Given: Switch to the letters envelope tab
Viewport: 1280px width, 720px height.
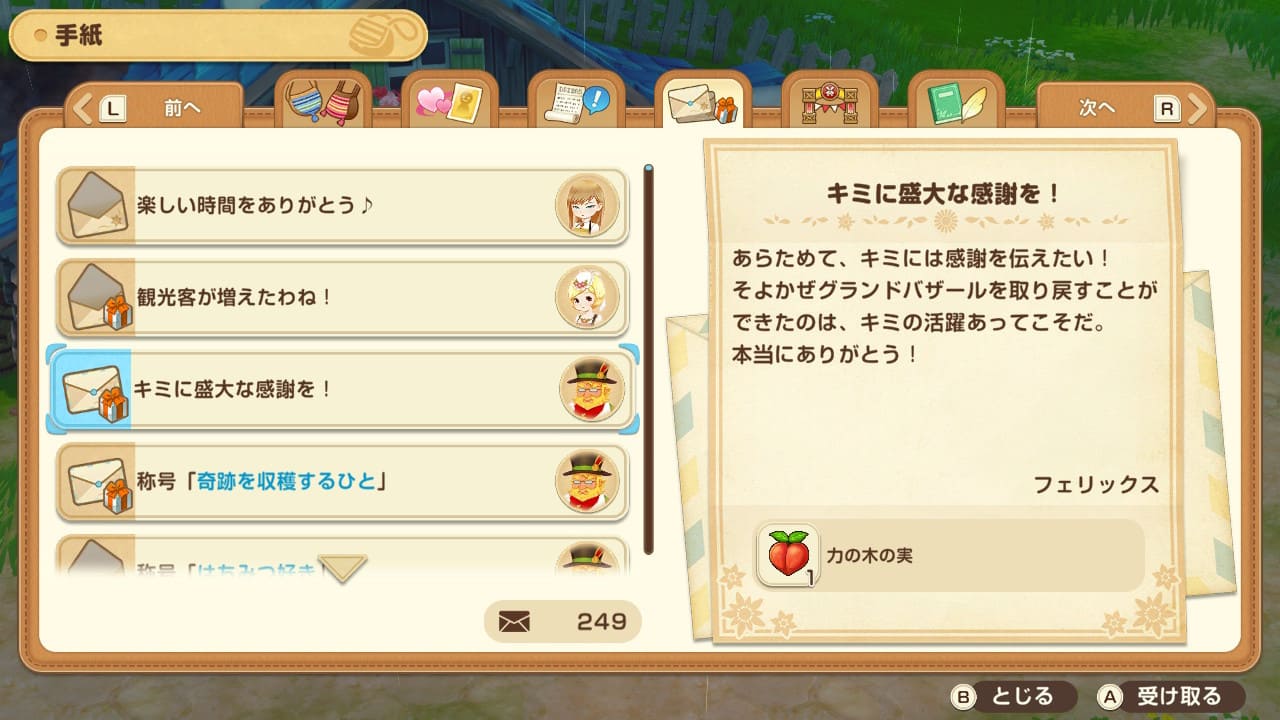Looking at the screenshot, I should 702,103.
